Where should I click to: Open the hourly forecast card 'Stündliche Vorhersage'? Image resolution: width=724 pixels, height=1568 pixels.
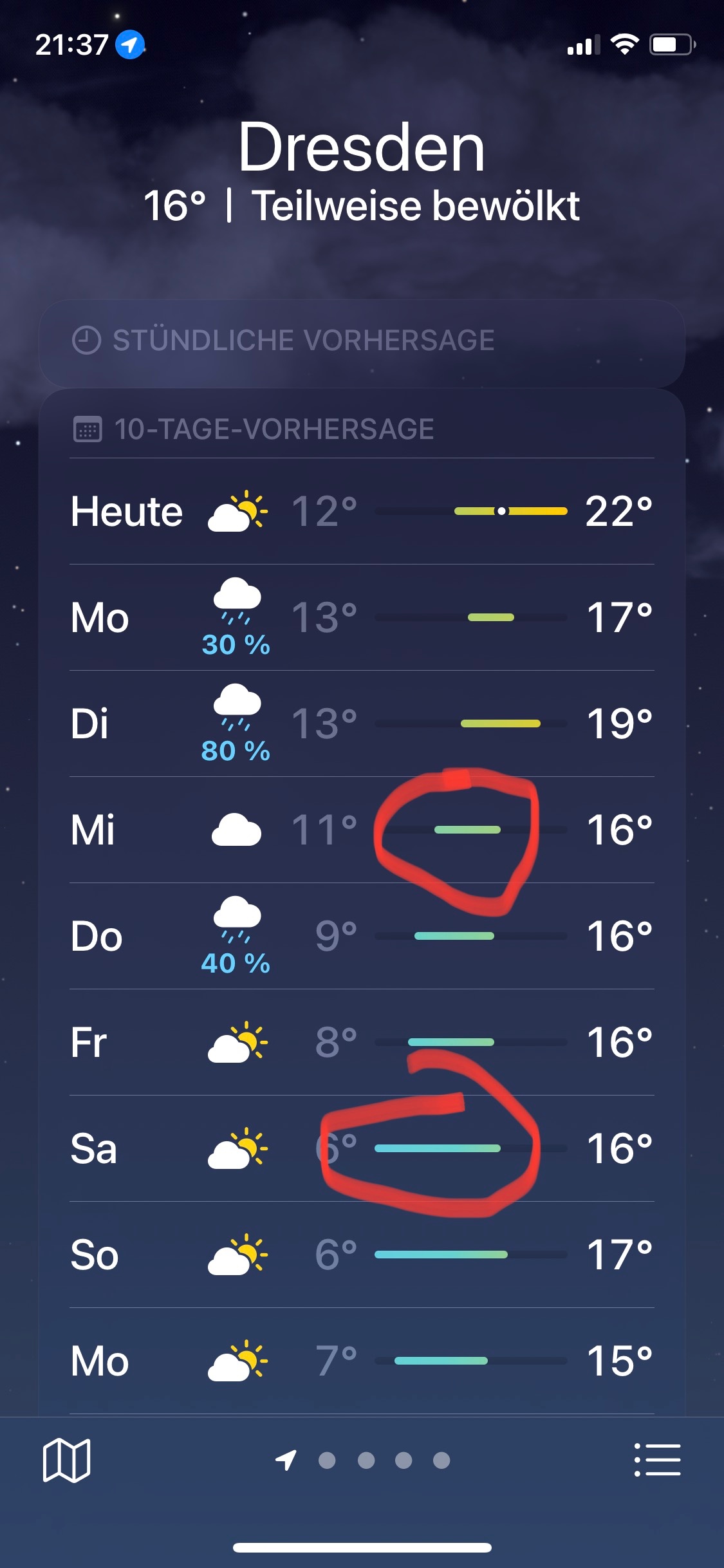point(362,341)
